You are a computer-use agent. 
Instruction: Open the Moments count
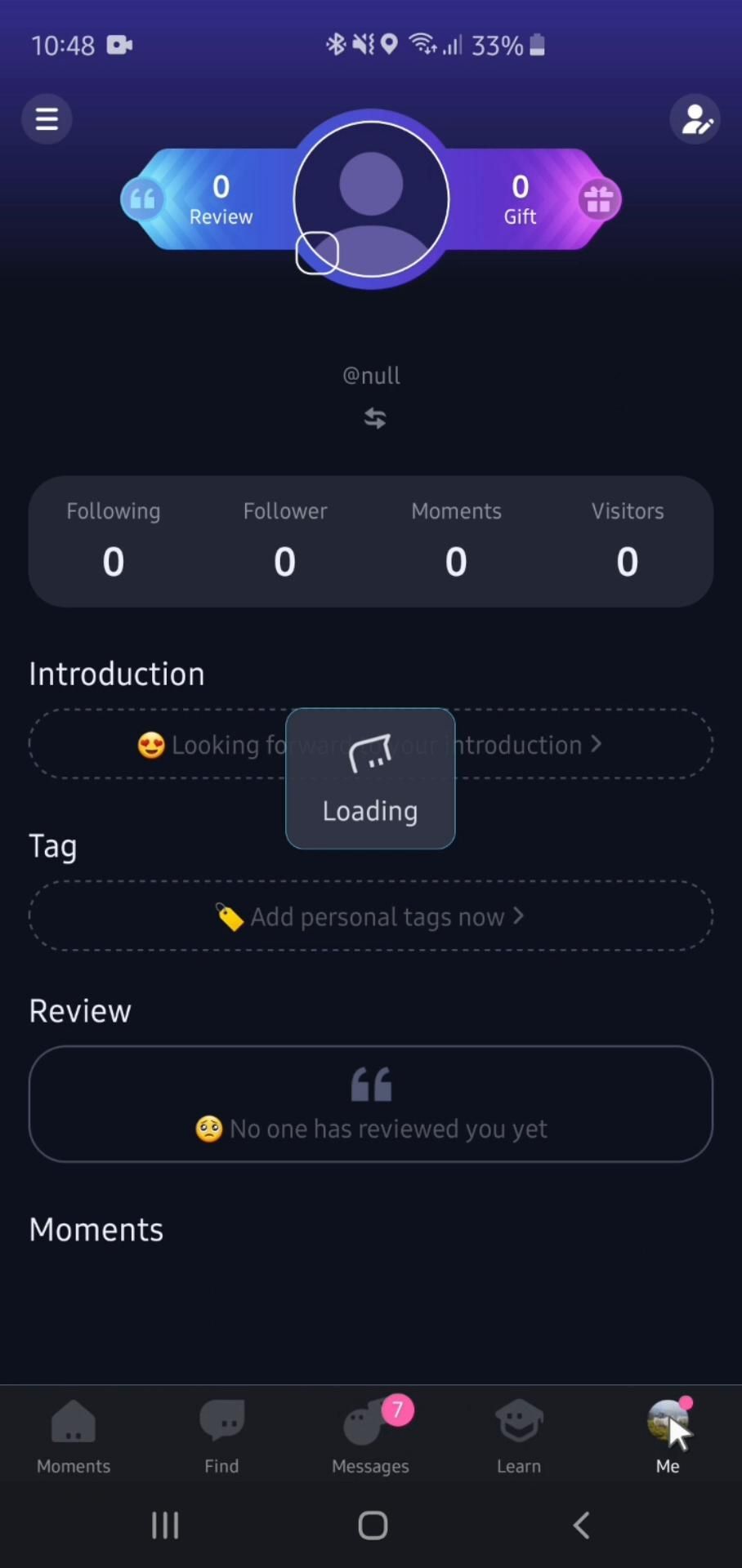point(456,541)
